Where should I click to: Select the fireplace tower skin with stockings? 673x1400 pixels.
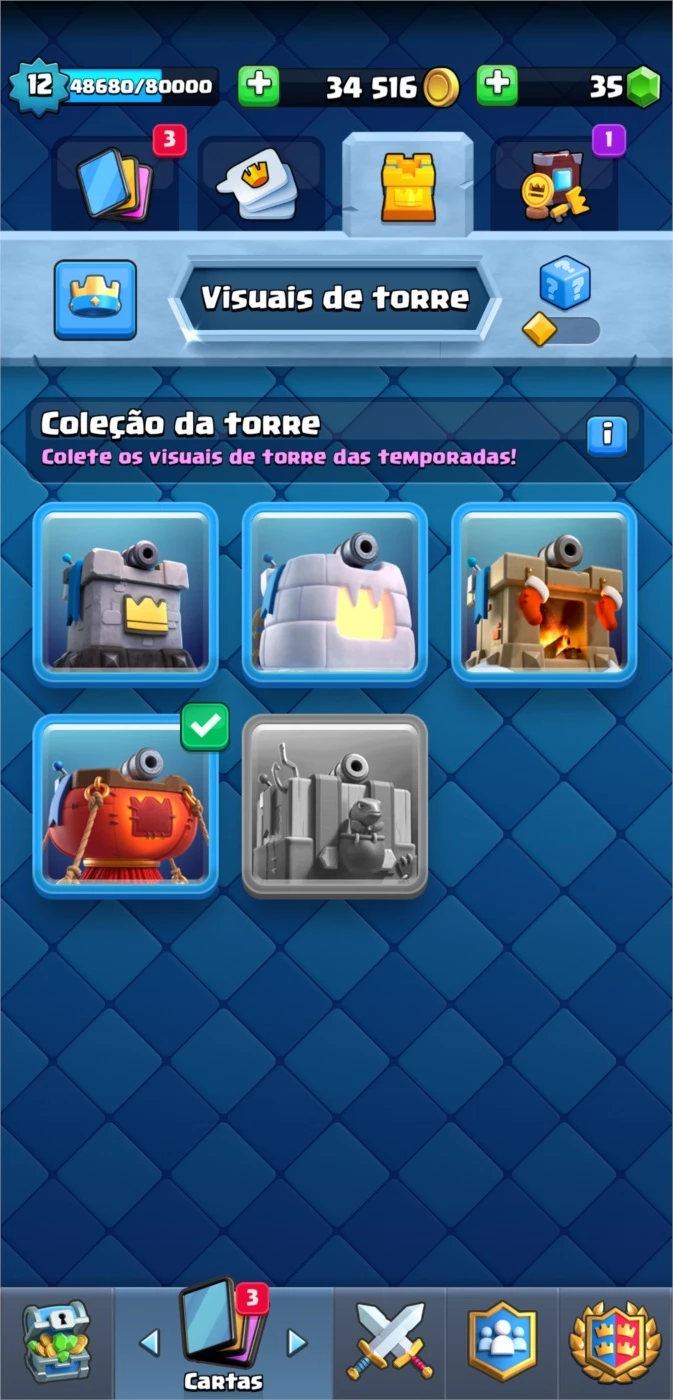pyautogui.click(x=544, y=593)
